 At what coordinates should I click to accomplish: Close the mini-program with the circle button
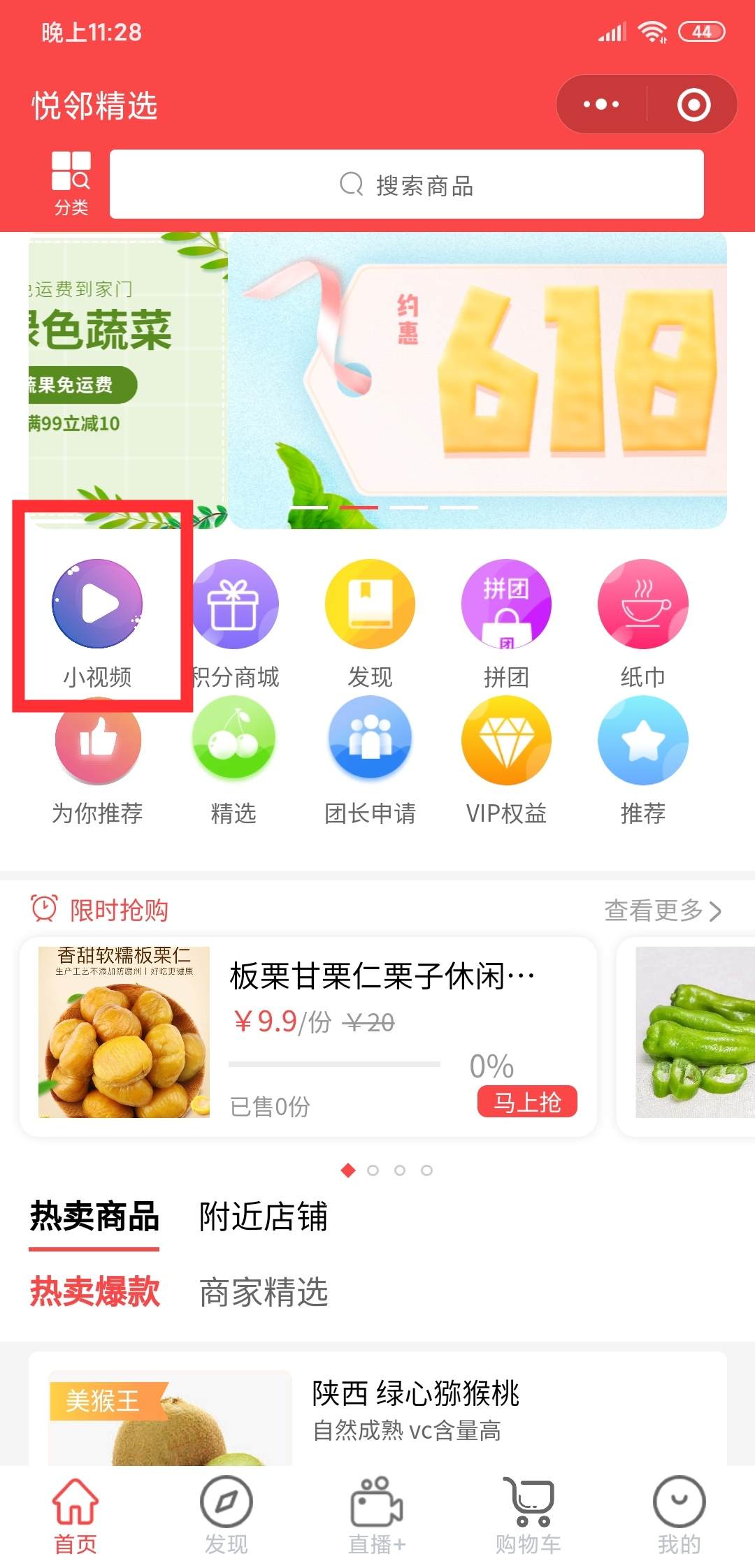[693, 105]
